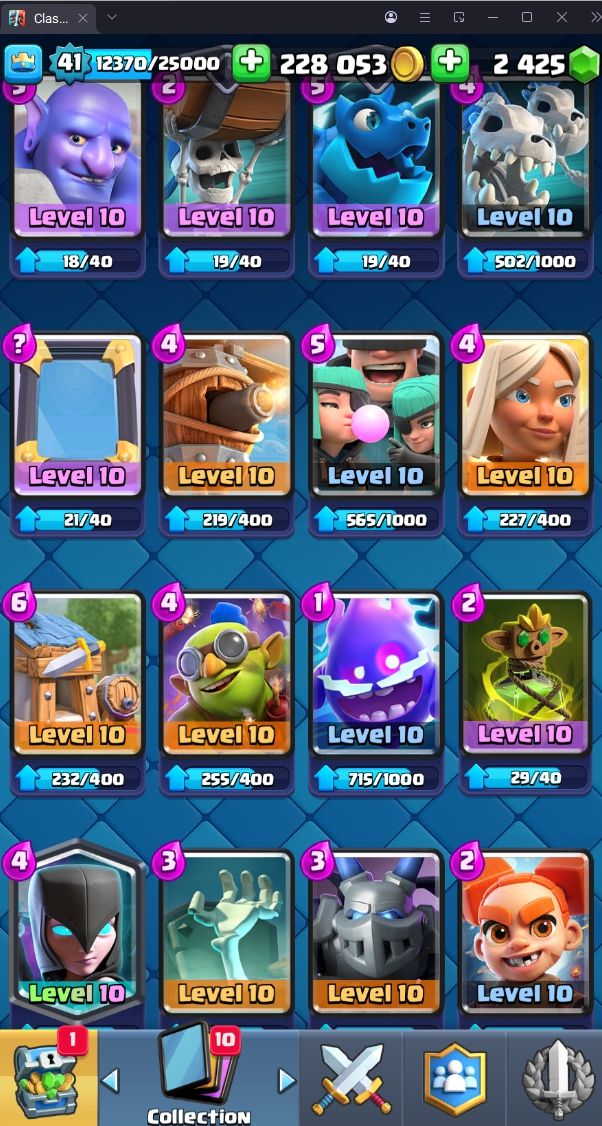
Task: Open the King level crown icon
Action: point(23,64)
